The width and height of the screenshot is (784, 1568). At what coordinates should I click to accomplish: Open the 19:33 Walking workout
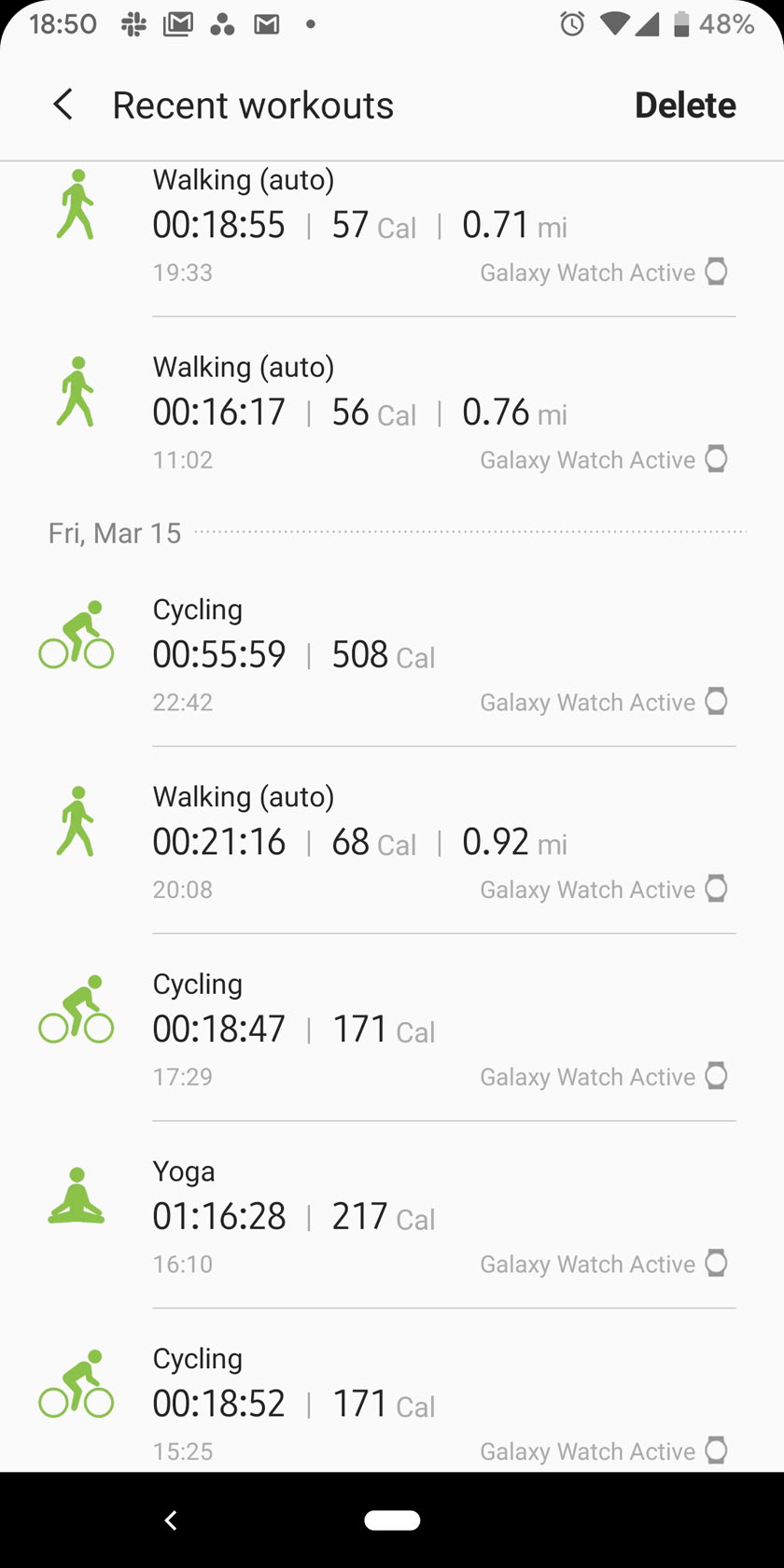[x=392, y=227]
